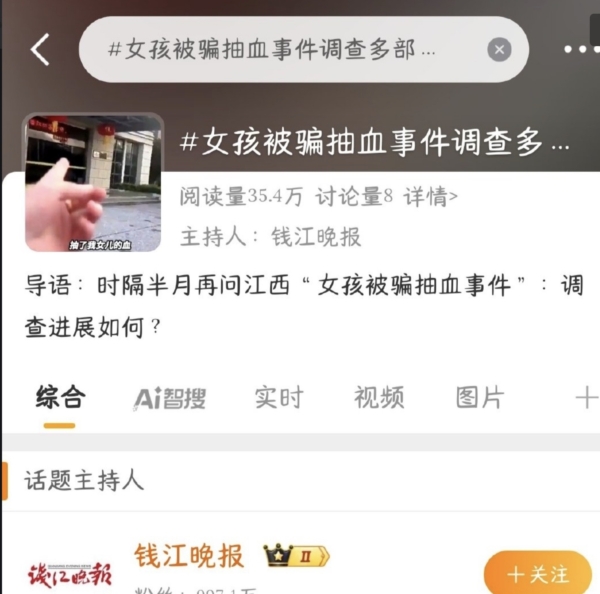The width and height of the screenshot is (600, 594).
Task: Clear the search text with X
Action: 499,50
